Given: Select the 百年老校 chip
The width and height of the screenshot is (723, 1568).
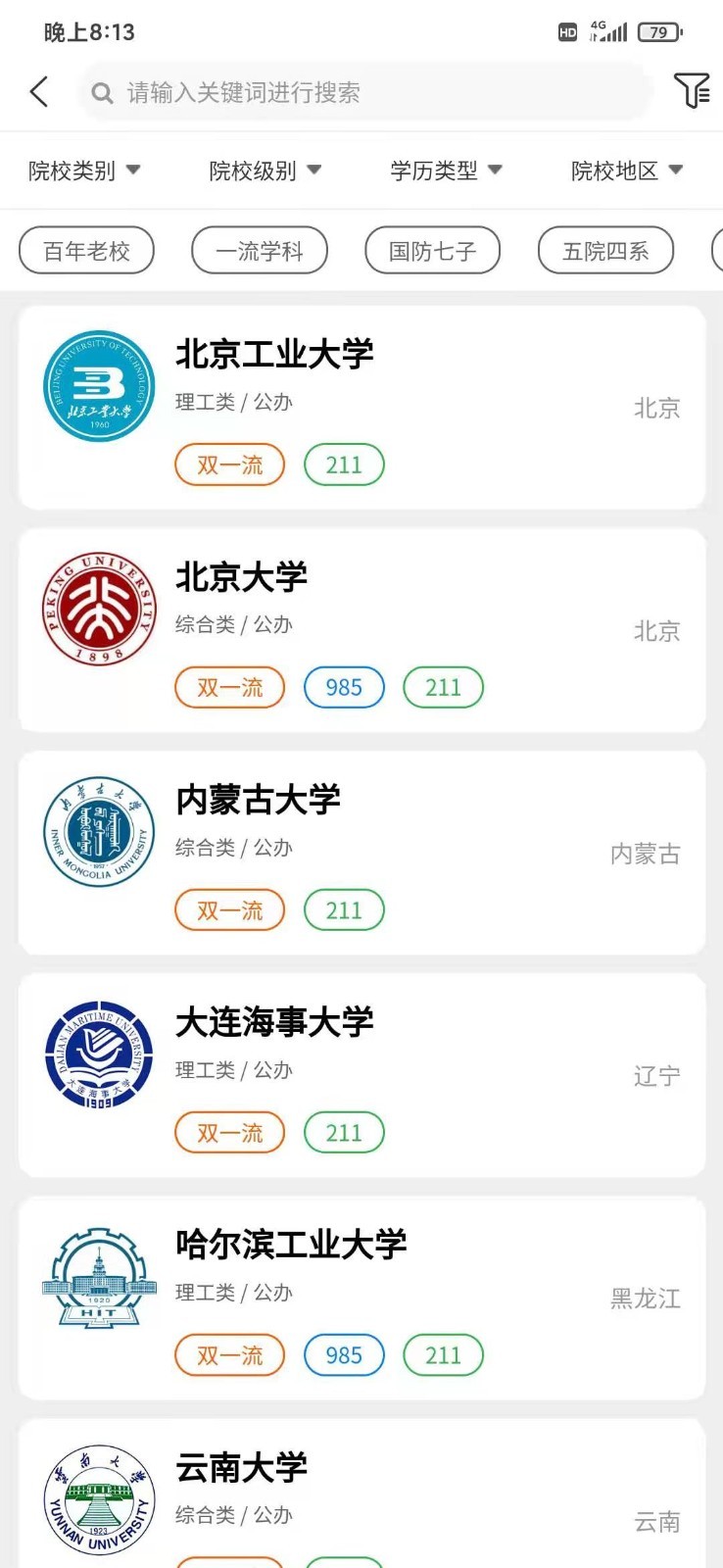Looking at the screenshot, I should (87, 251).
